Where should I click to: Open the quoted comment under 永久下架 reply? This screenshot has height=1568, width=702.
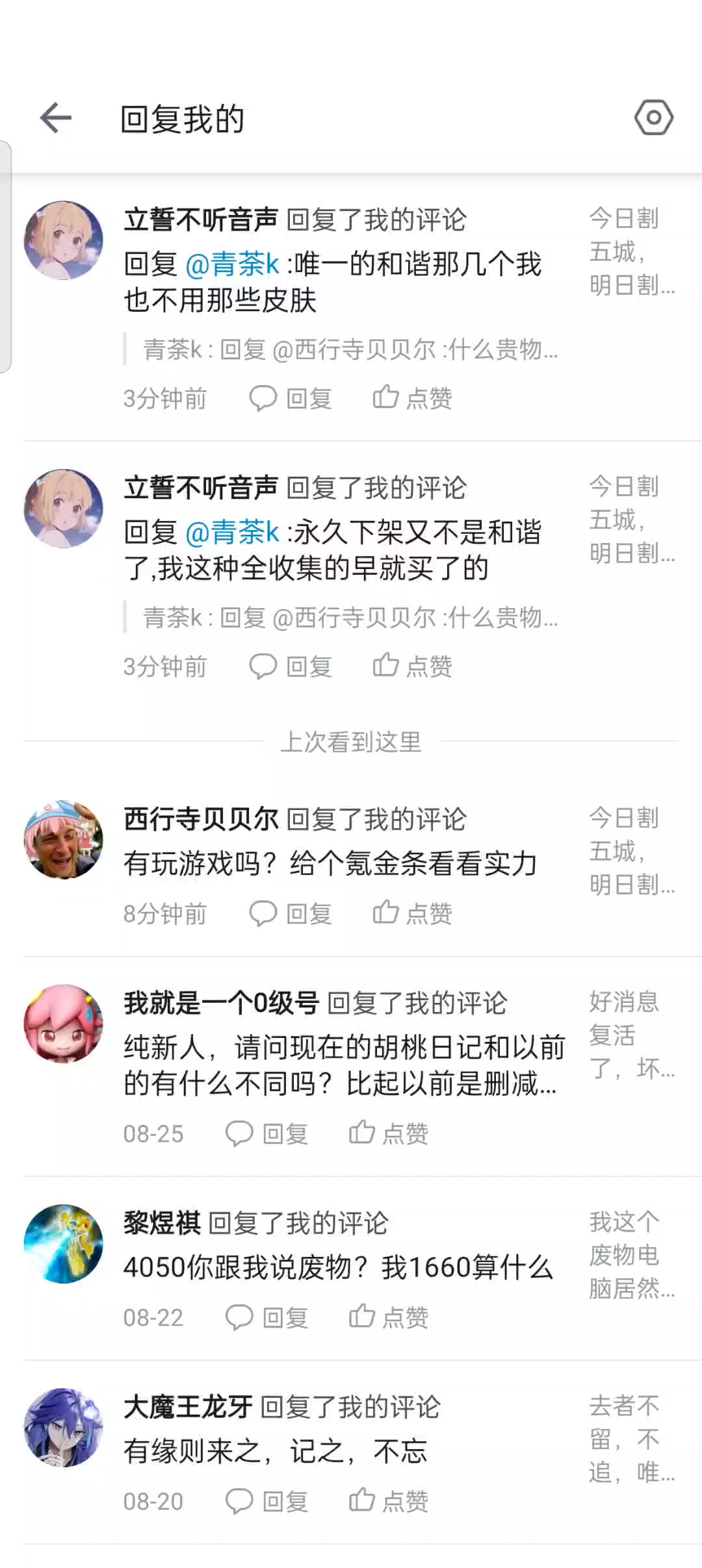point(350,617)
